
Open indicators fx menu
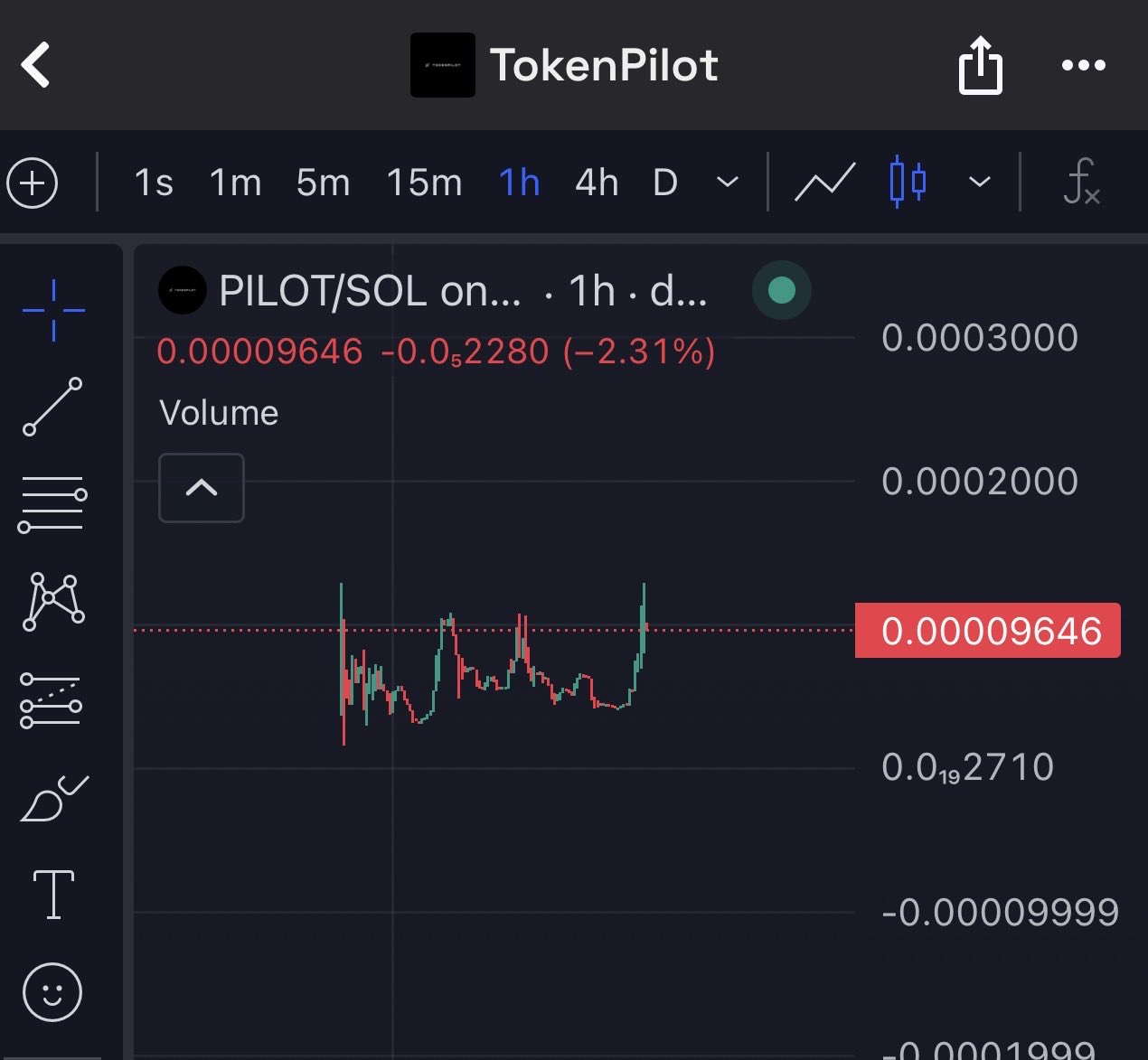(x=1081, y=183)
